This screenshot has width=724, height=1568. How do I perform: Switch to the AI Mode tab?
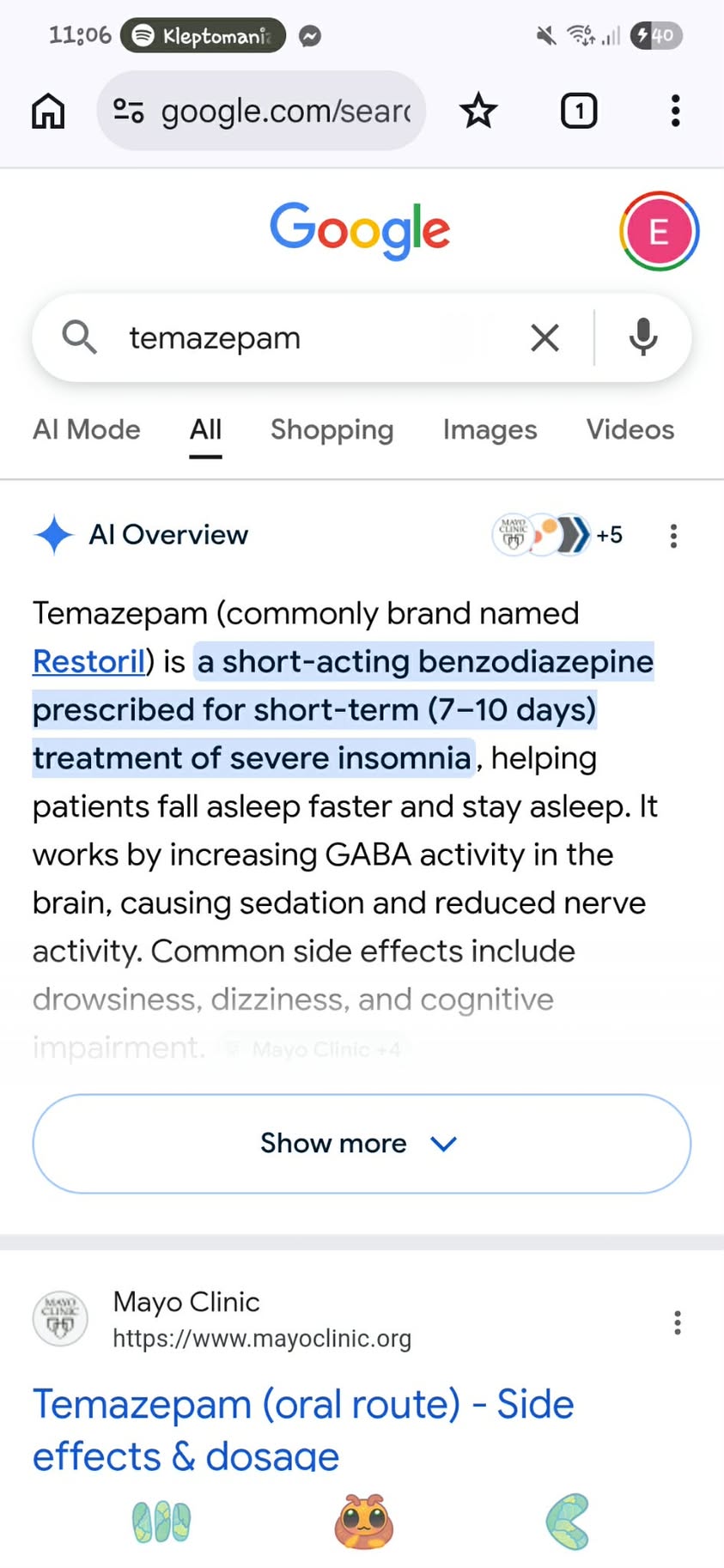[x=86, y=429]
